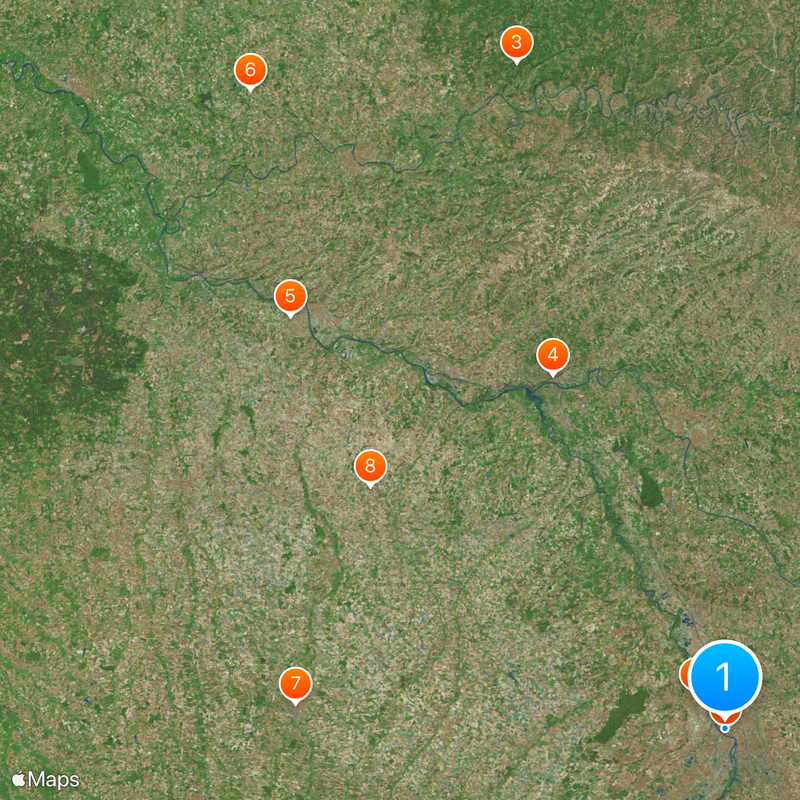This screenshot has height=800, width=800.
Task: Select the orange pin numbered 6
Action: pyautogui.click(x=250, y=70)
